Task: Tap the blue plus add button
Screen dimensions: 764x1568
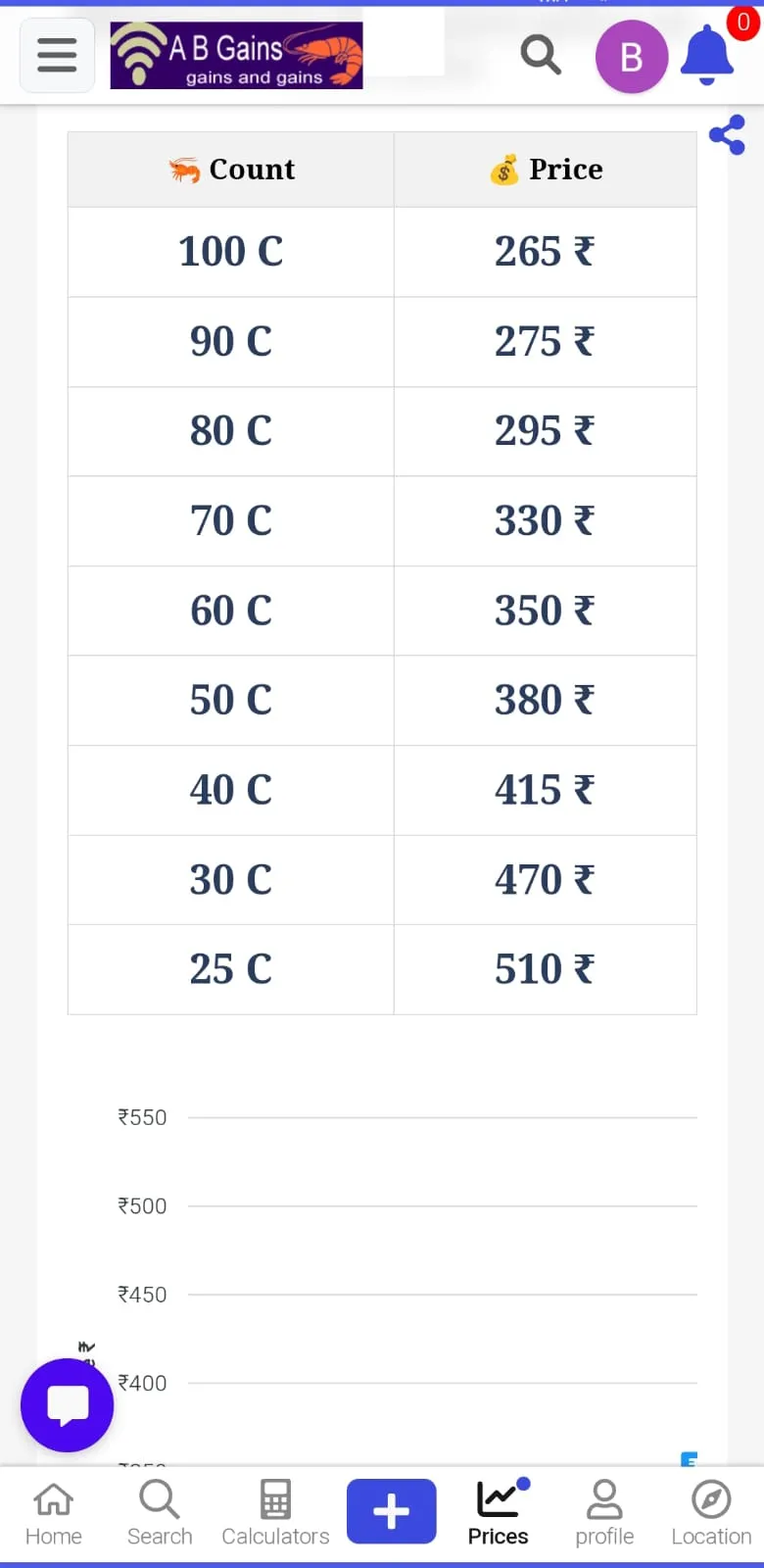Action: [392, 1511]
